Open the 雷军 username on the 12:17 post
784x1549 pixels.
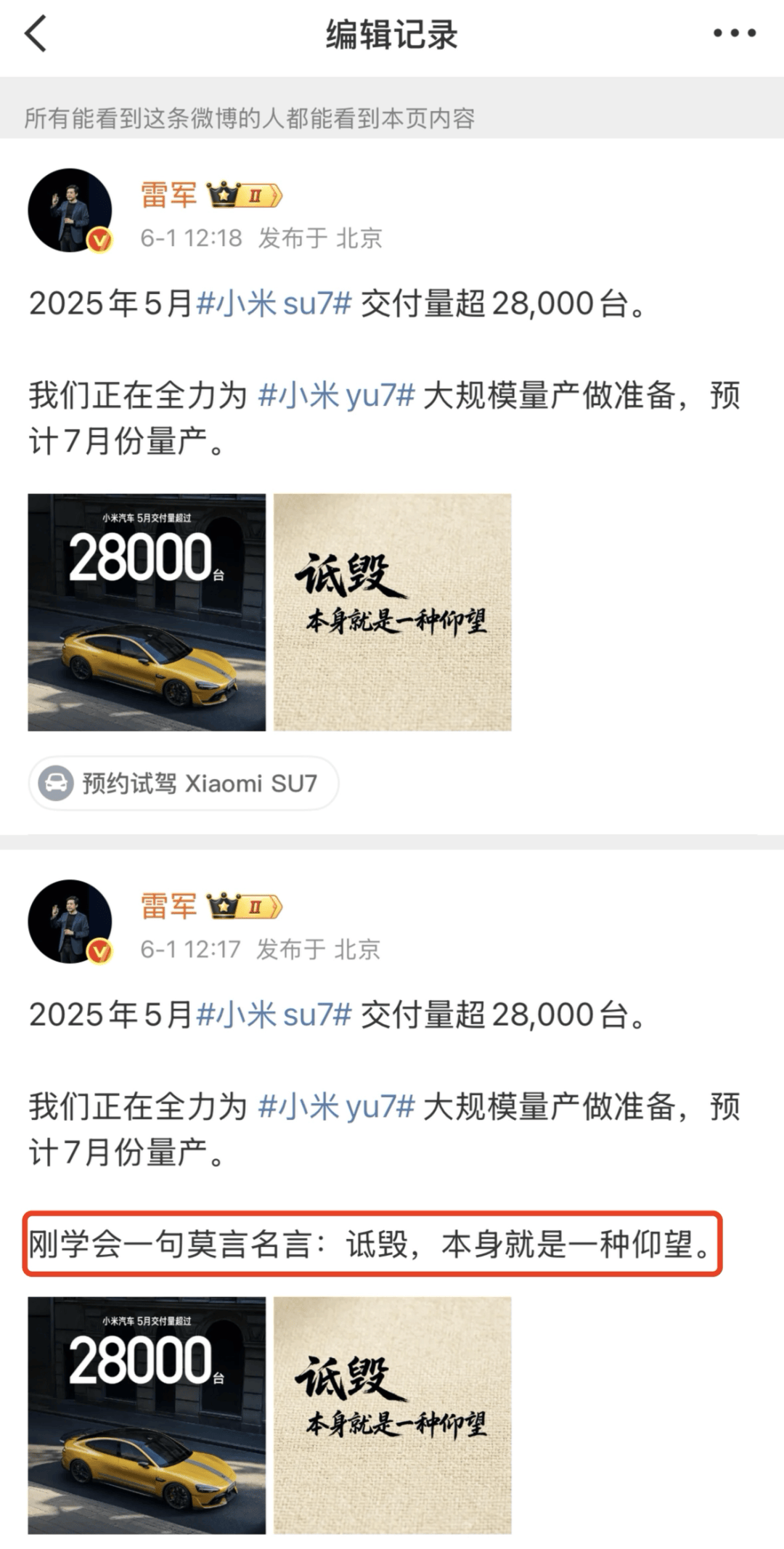[168, 906]
